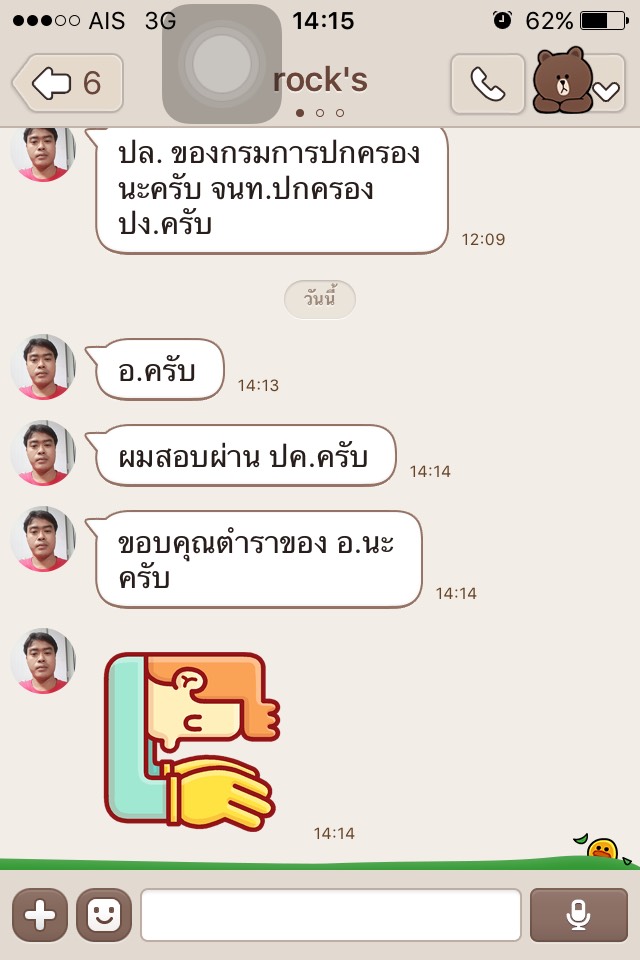
Task: Focus the message text field
Action: click(330, 915)
